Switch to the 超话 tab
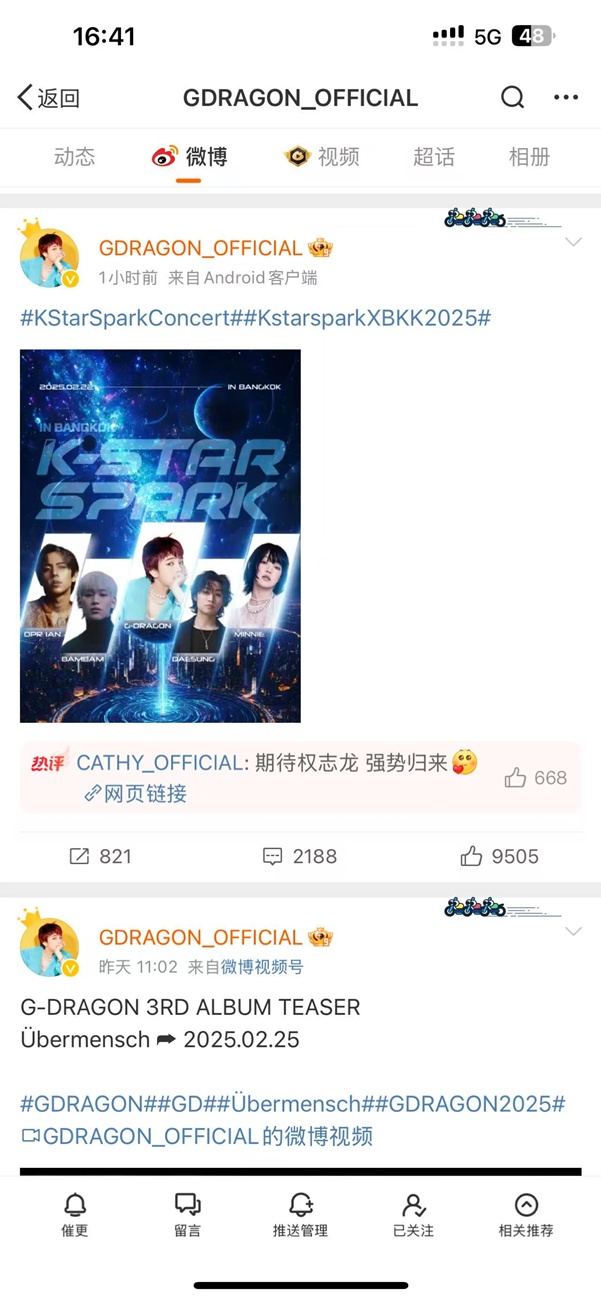 click(x=434, y=157)
